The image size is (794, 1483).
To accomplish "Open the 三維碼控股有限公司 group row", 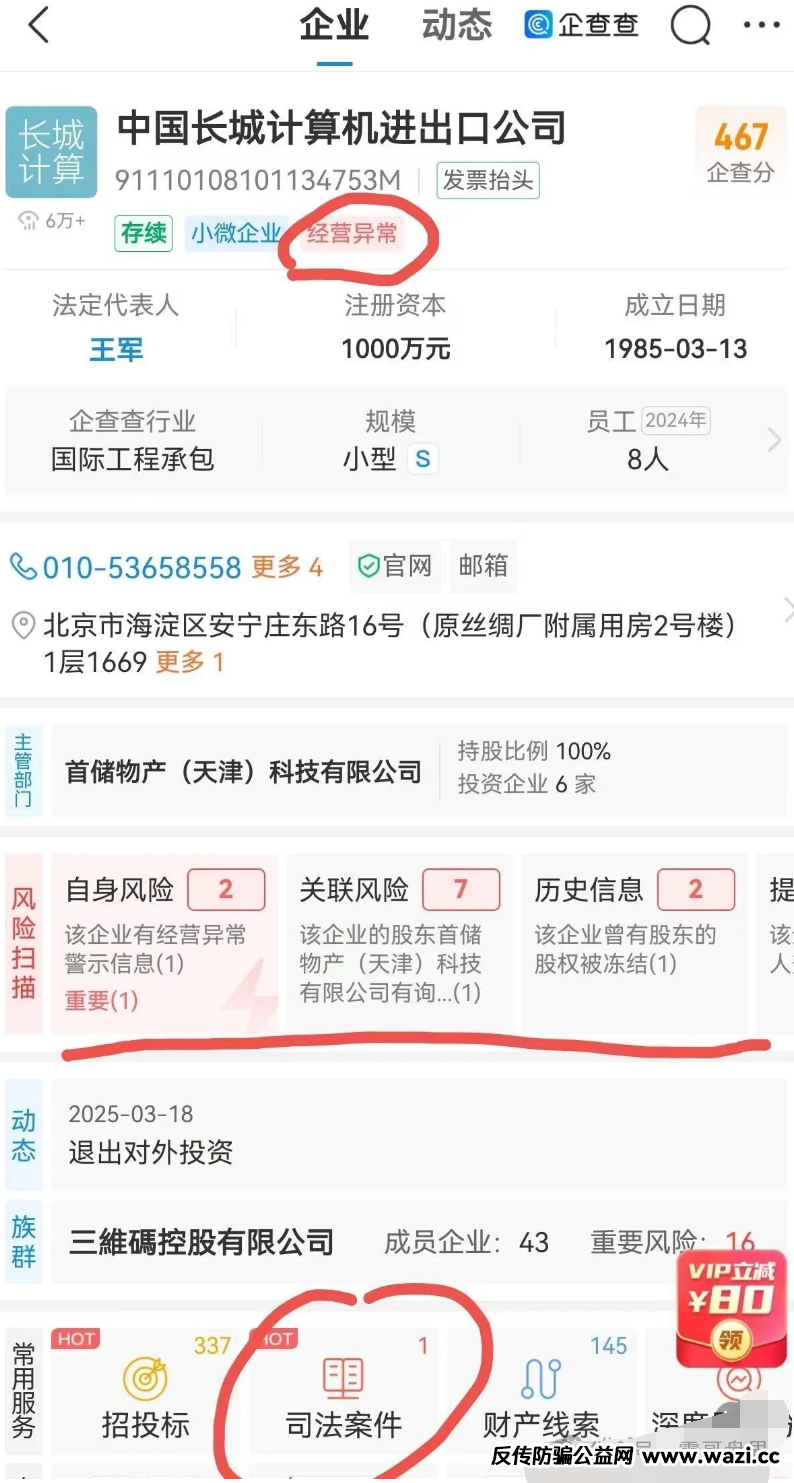I will [201, 1243].
